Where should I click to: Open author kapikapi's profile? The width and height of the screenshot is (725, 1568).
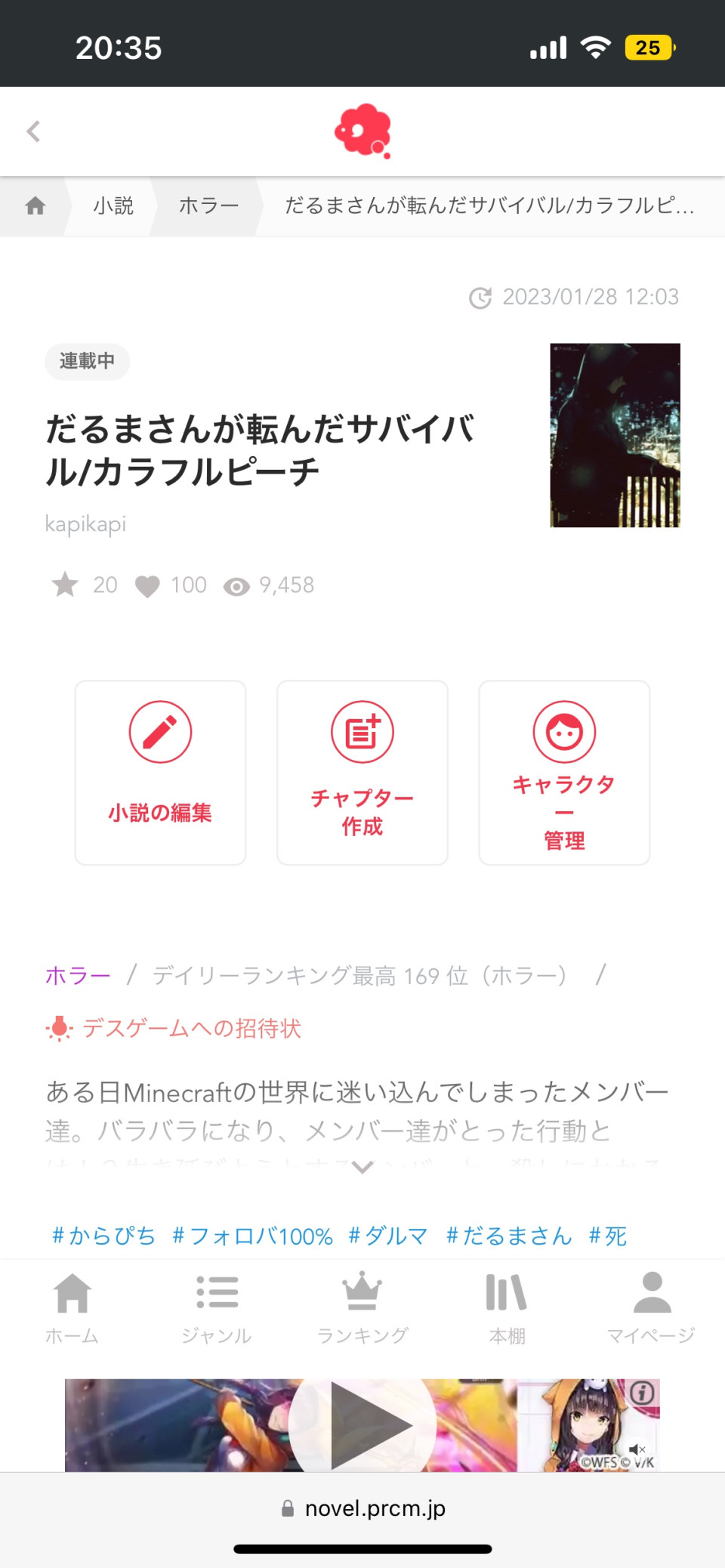click(x=85, y=524)
